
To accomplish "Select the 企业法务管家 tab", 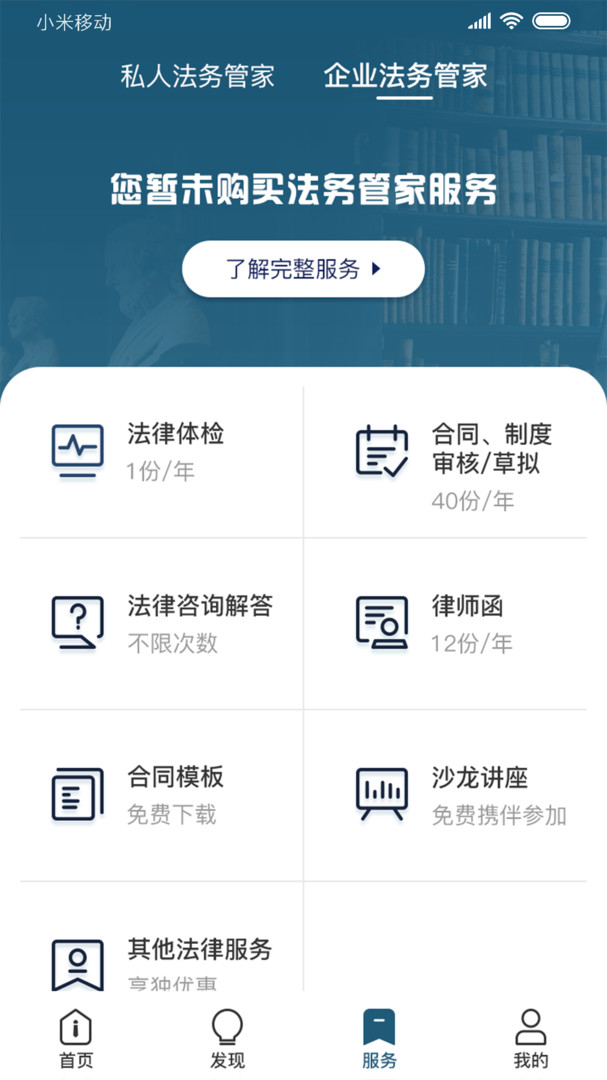I will 405,76.
